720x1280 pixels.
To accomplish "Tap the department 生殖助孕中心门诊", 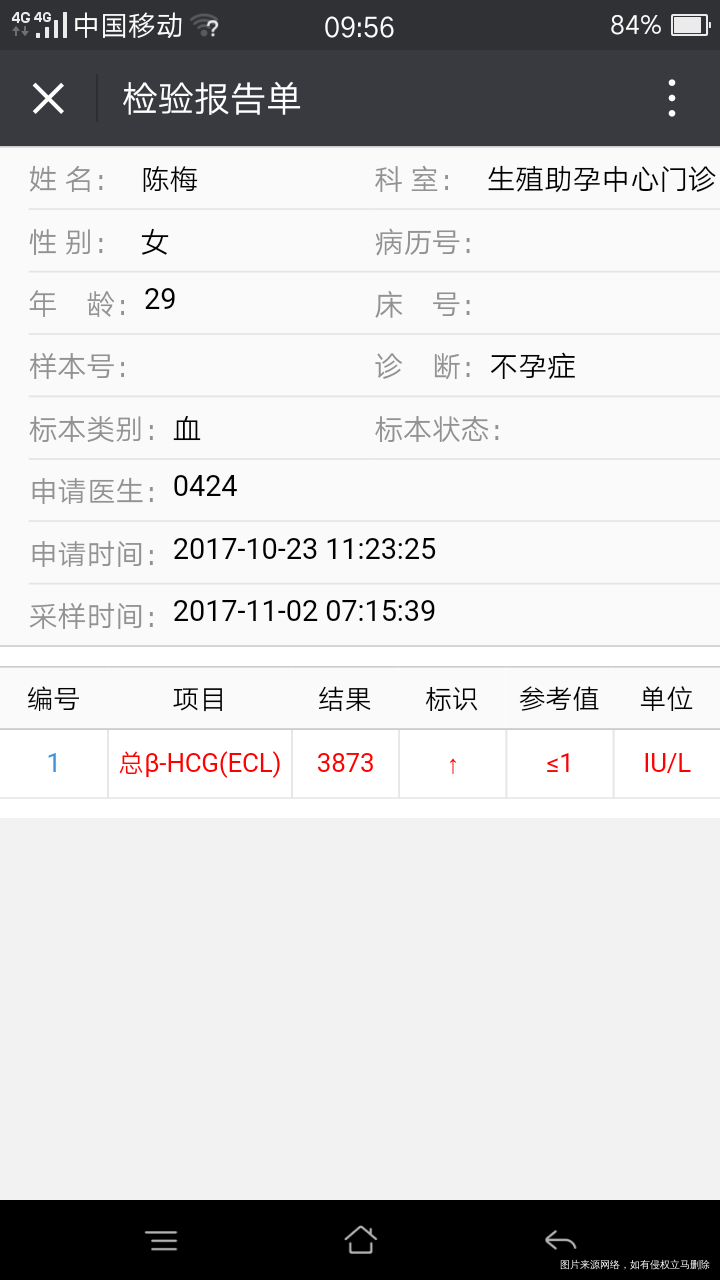I will [x=600, y=180].
